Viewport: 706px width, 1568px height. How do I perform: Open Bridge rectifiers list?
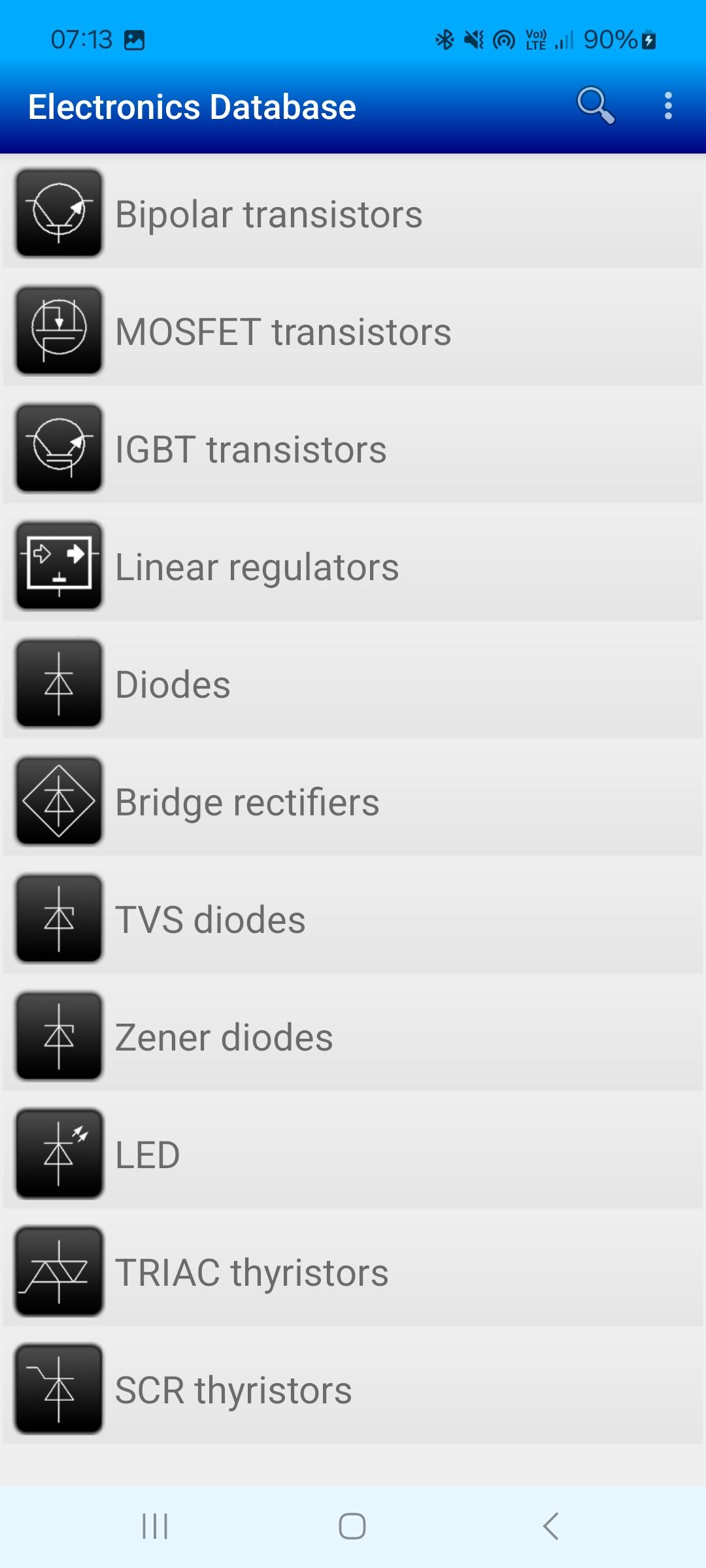point(353,802)
